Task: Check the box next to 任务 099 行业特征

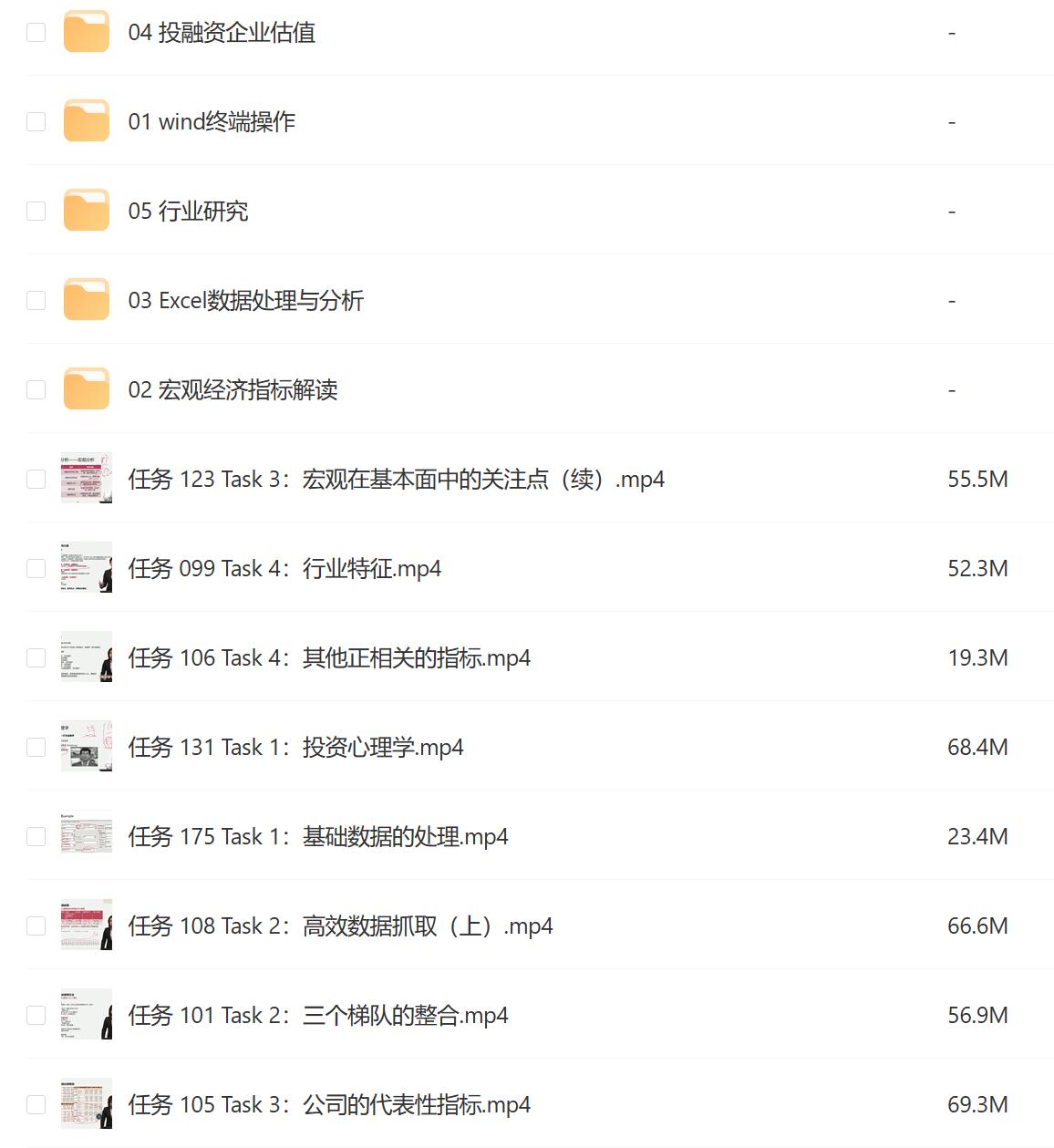Action: (x=36, y=567)
